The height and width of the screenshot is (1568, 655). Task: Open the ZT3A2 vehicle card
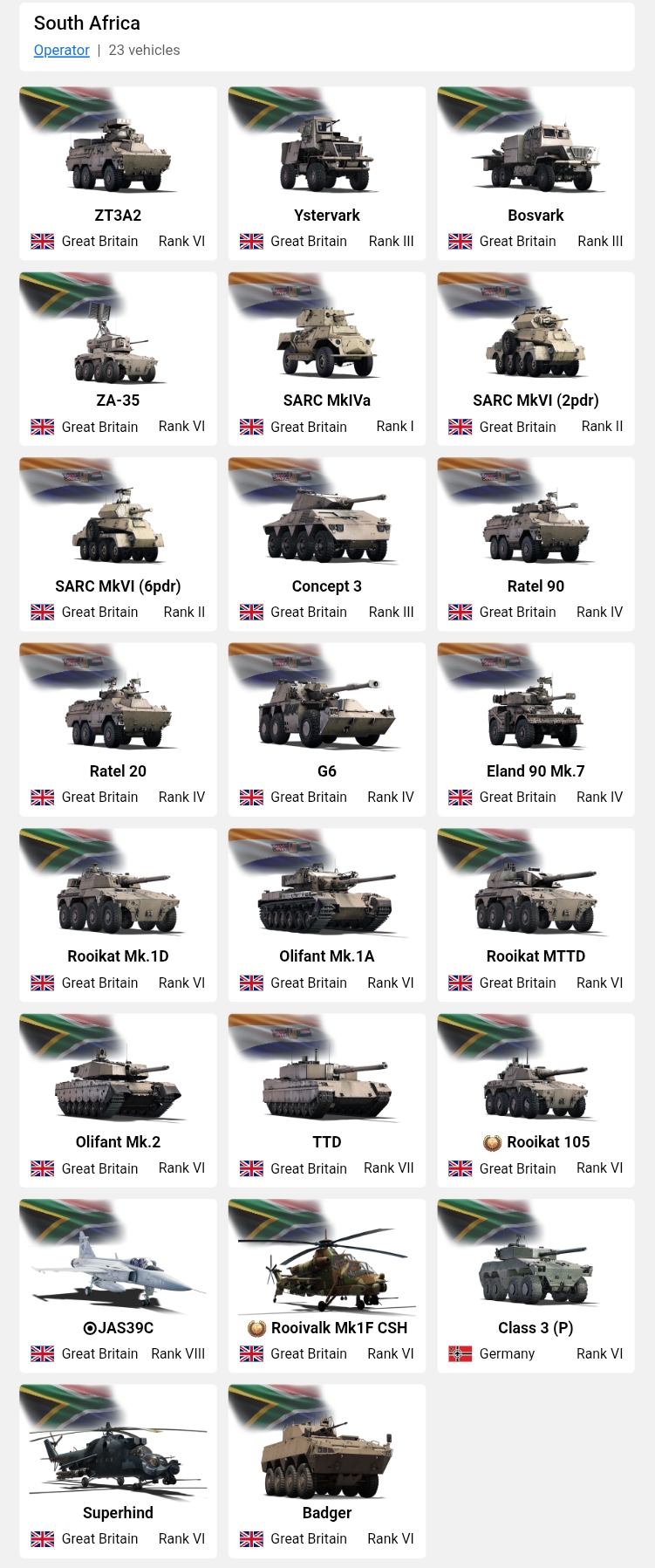pyautogui.click(x=118, y=173)
